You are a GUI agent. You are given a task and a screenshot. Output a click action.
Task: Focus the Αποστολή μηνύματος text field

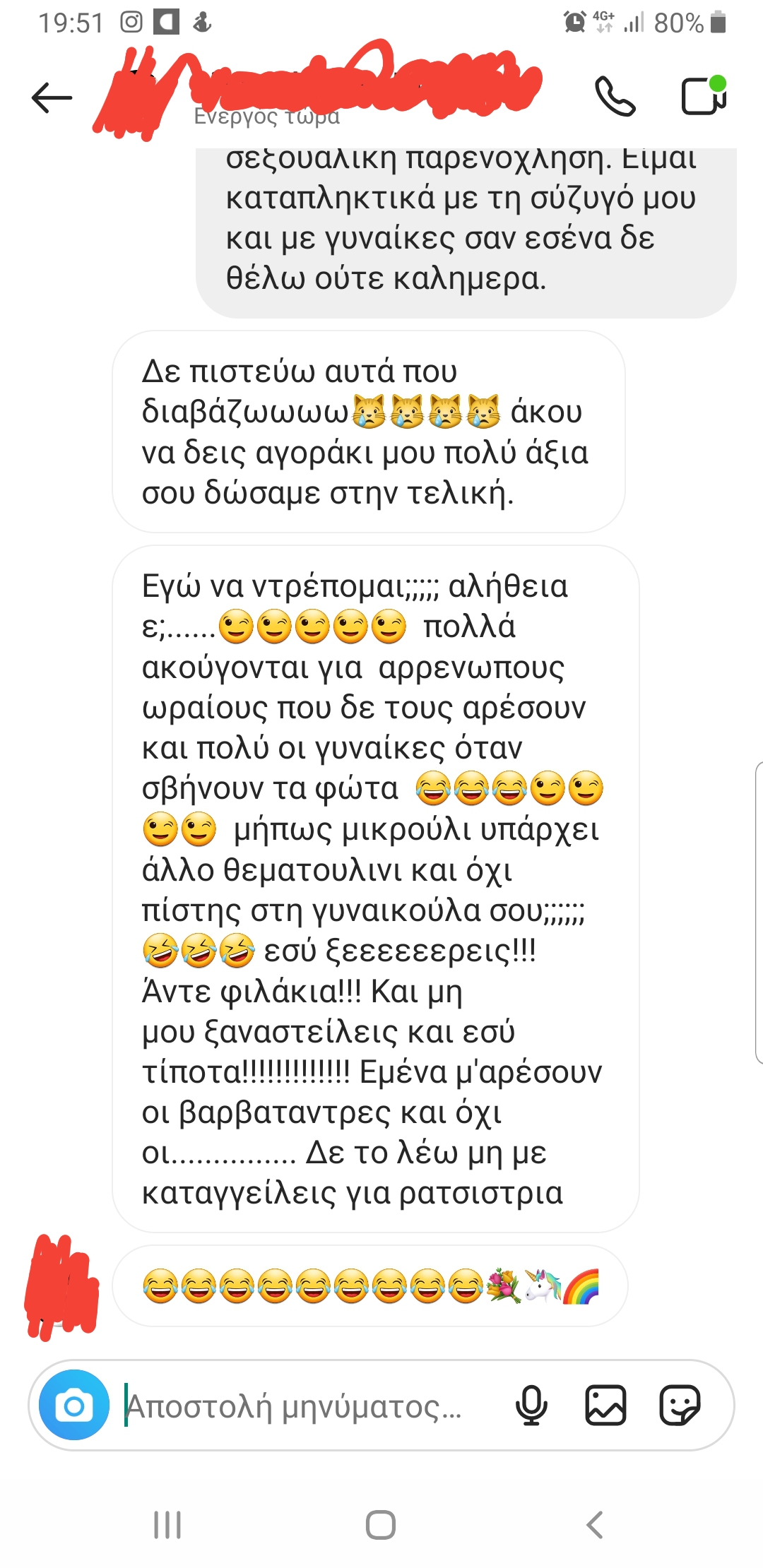click(304, 1406)
